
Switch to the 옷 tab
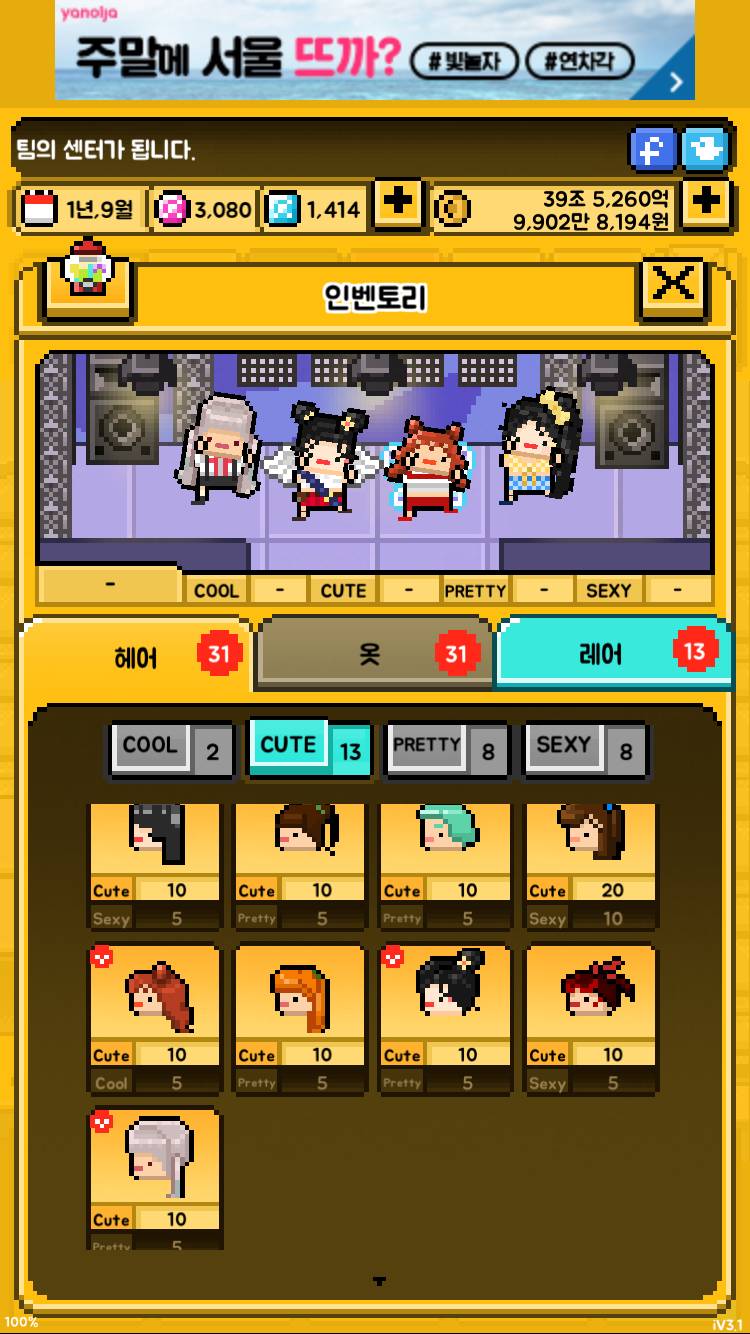click(374, 654)
